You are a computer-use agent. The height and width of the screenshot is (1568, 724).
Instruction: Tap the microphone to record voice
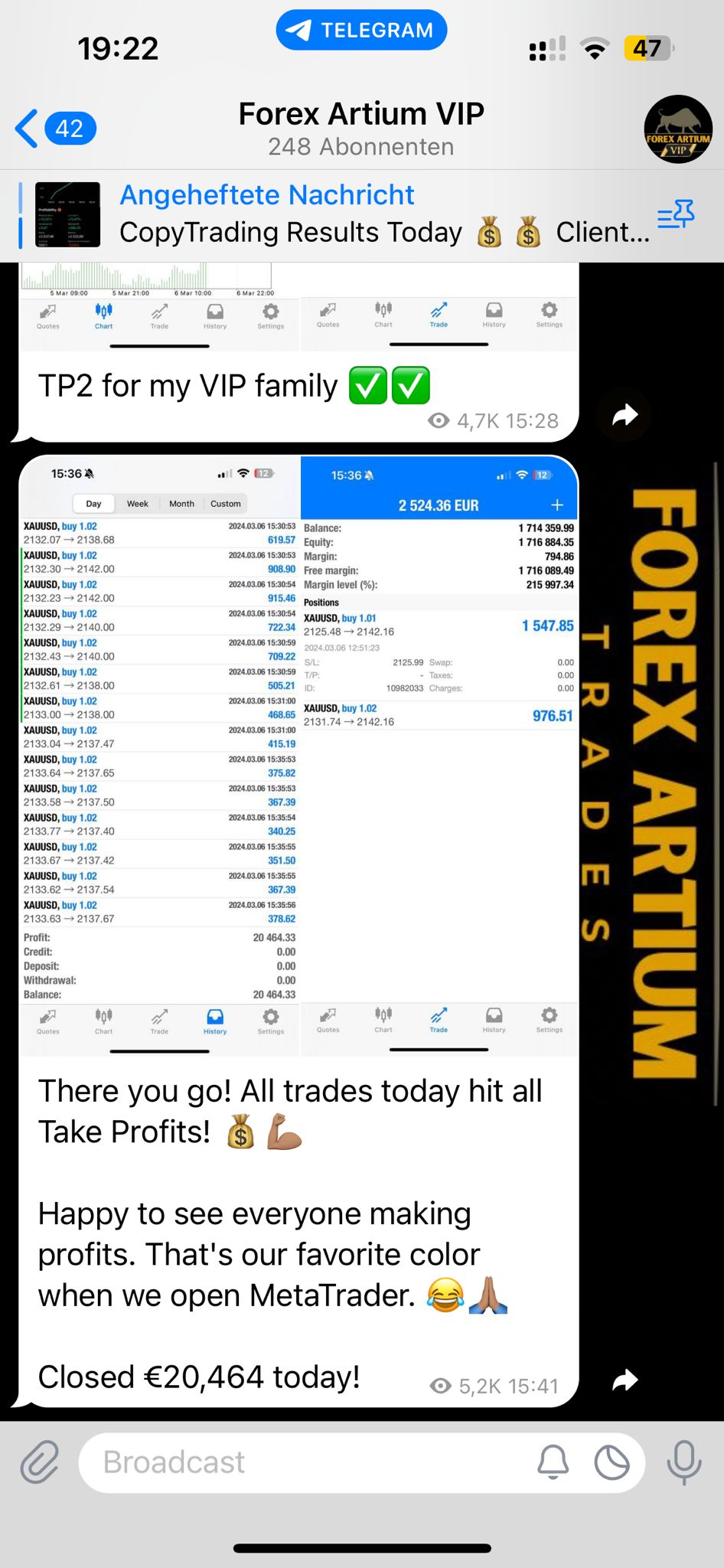click(683, 1462)
